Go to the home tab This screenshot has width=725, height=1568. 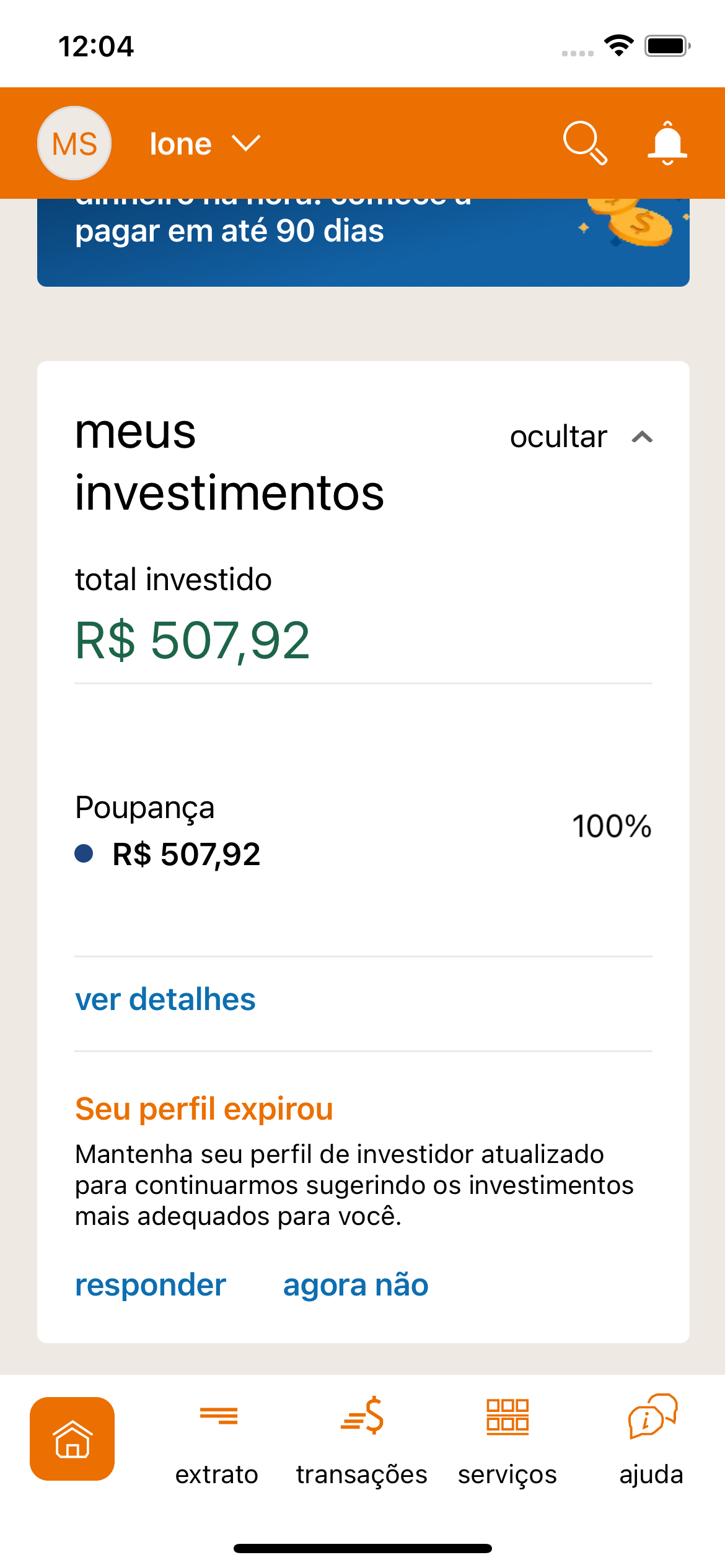(72, 1439)
